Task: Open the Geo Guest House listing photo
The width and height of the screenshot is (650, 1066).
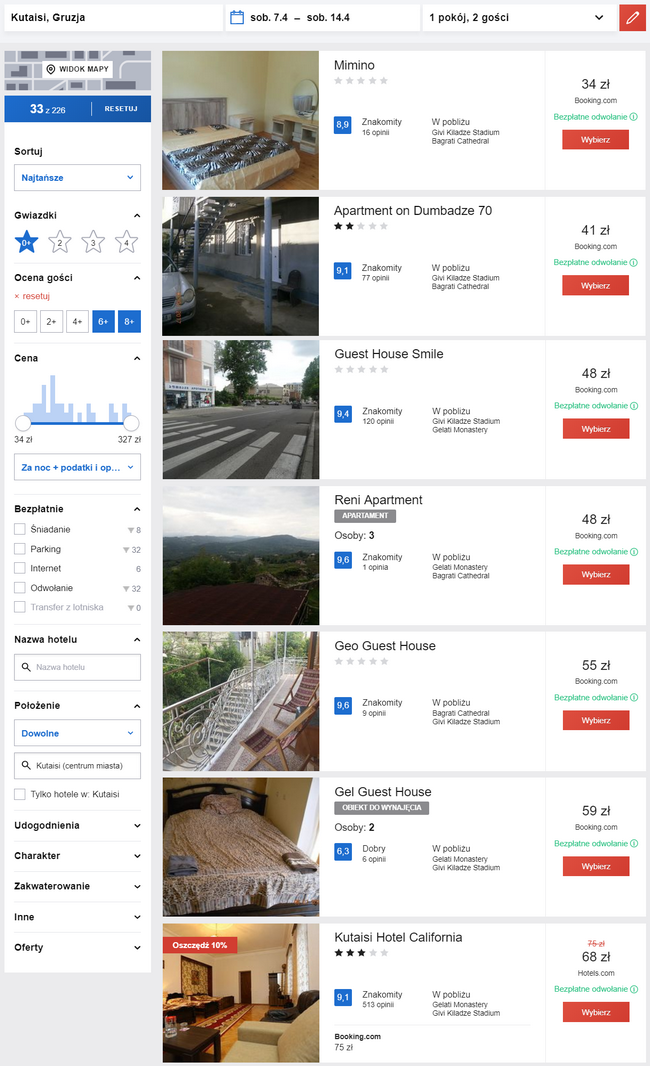Action: (x=241, y=701)
